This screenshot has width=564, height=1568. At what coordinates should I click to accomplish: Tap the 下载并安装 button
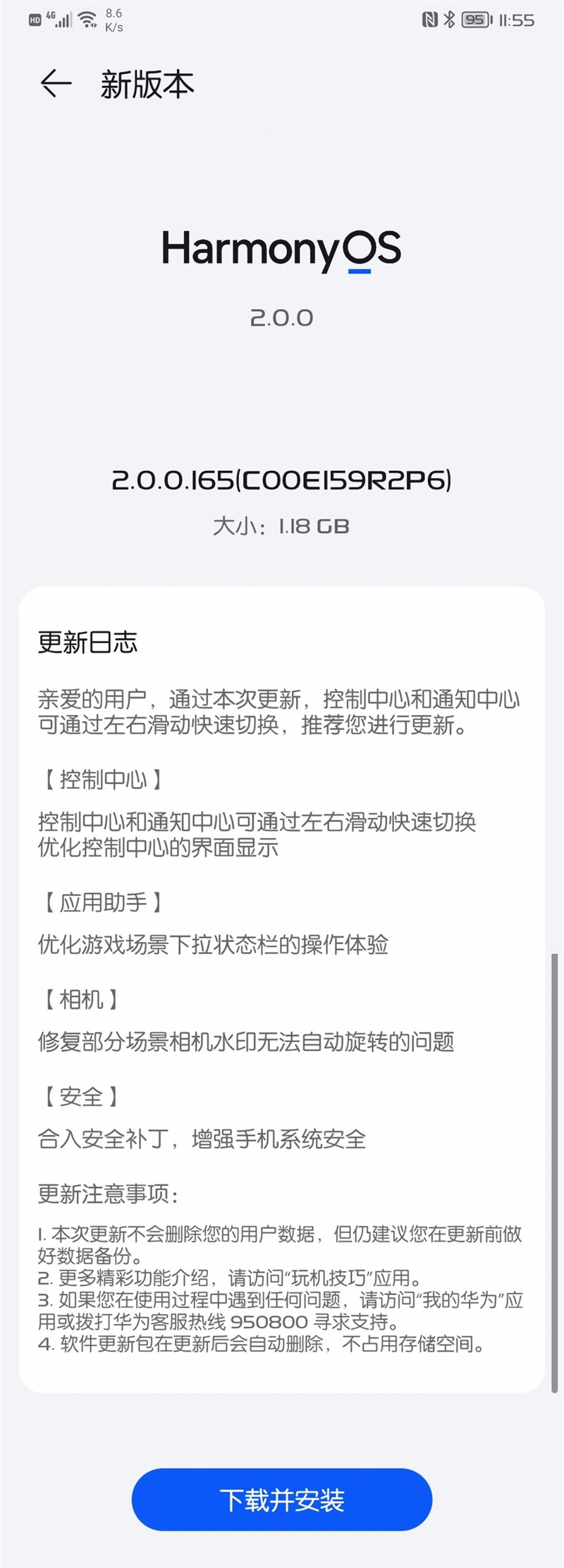coord(281,1500)
